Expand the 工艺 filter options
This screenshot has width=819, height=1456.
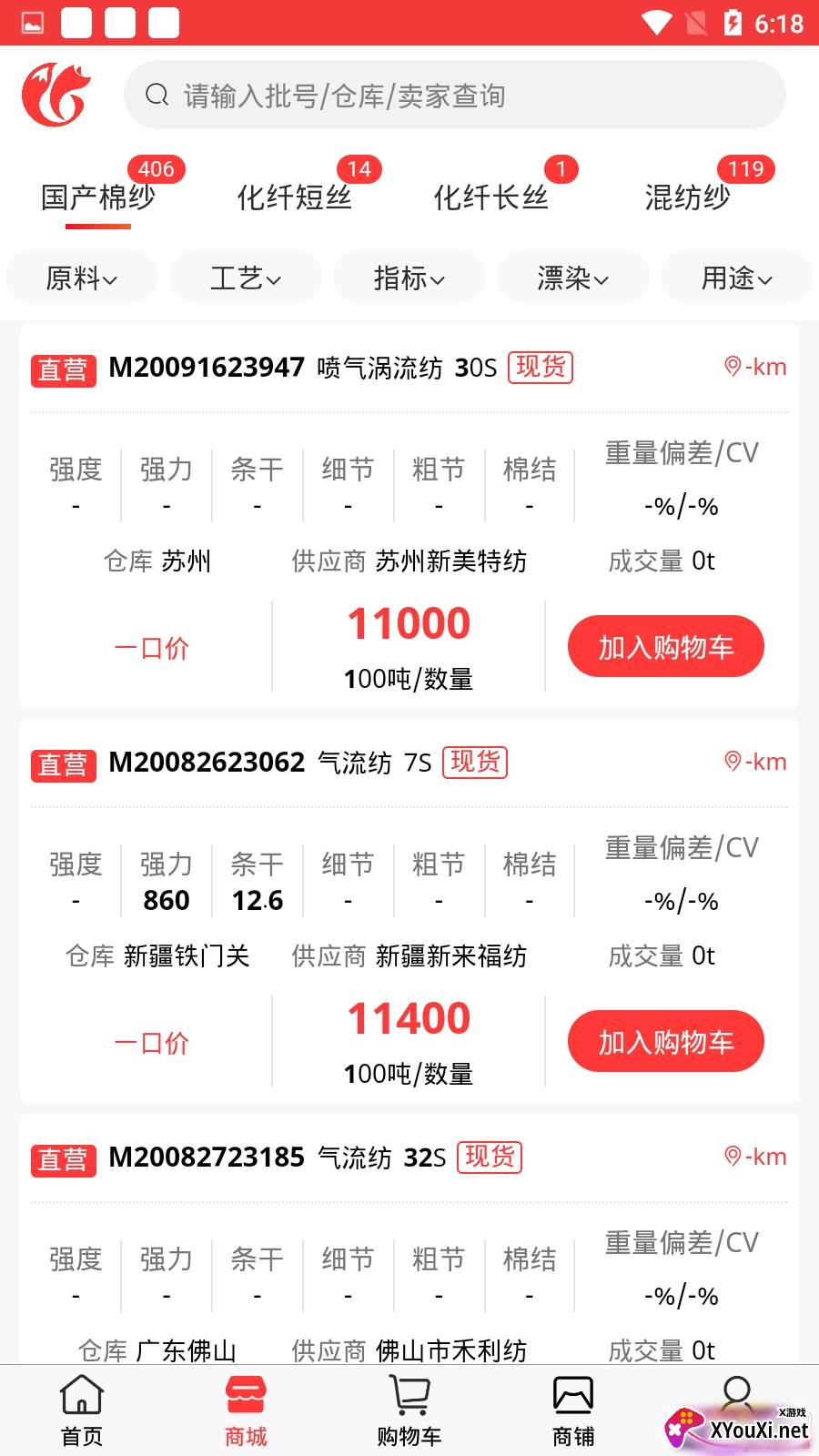pyautogui.click(x=244, y=278)
